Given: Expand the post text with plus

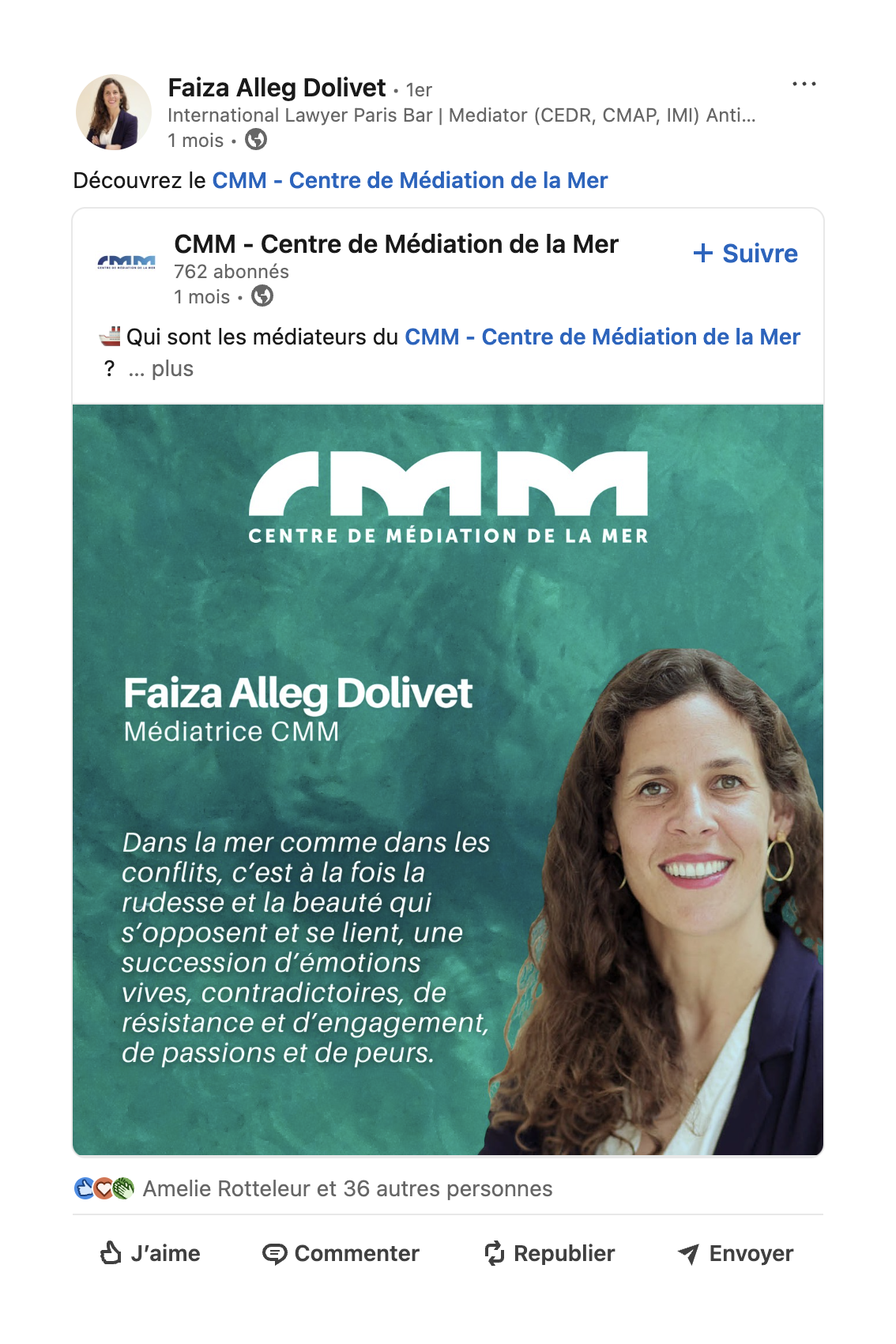Looking at the screenshot, I should coord(171,369).
